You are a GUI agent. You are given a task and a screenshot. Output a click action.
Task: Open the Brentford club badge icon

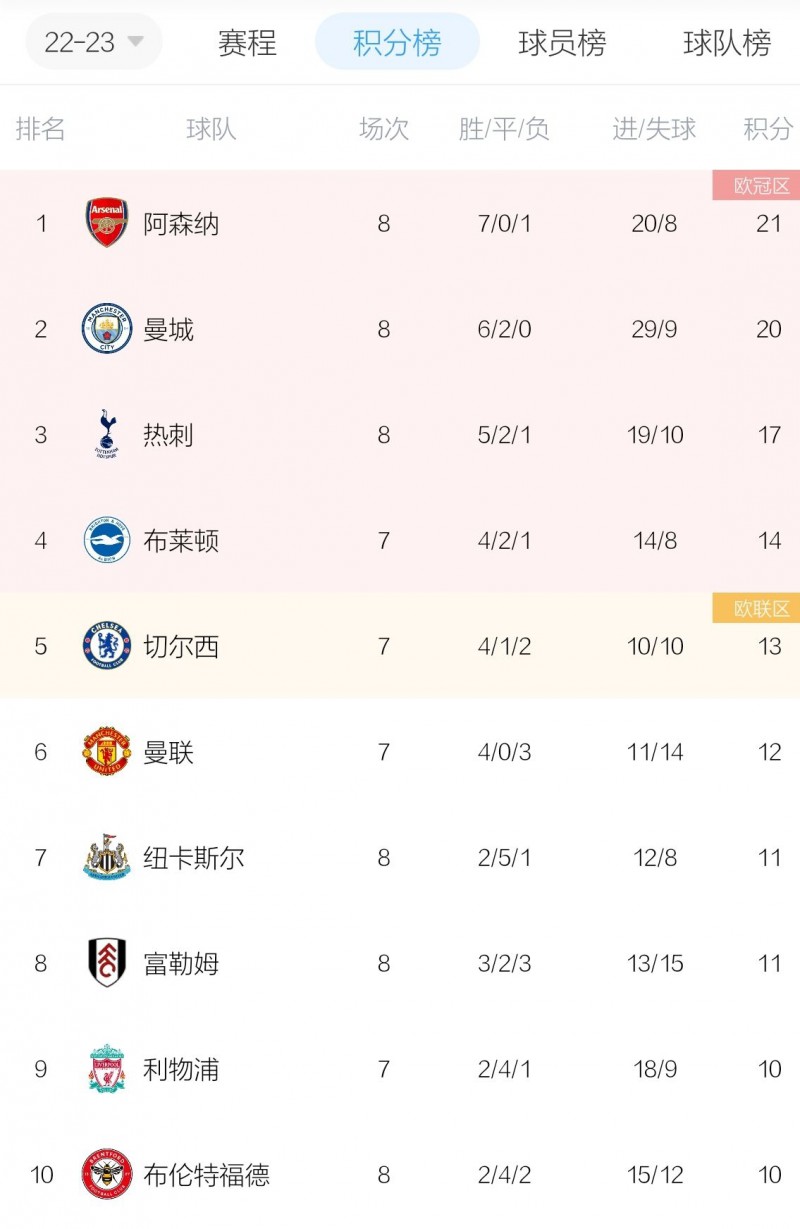[x=107, y=1175]
